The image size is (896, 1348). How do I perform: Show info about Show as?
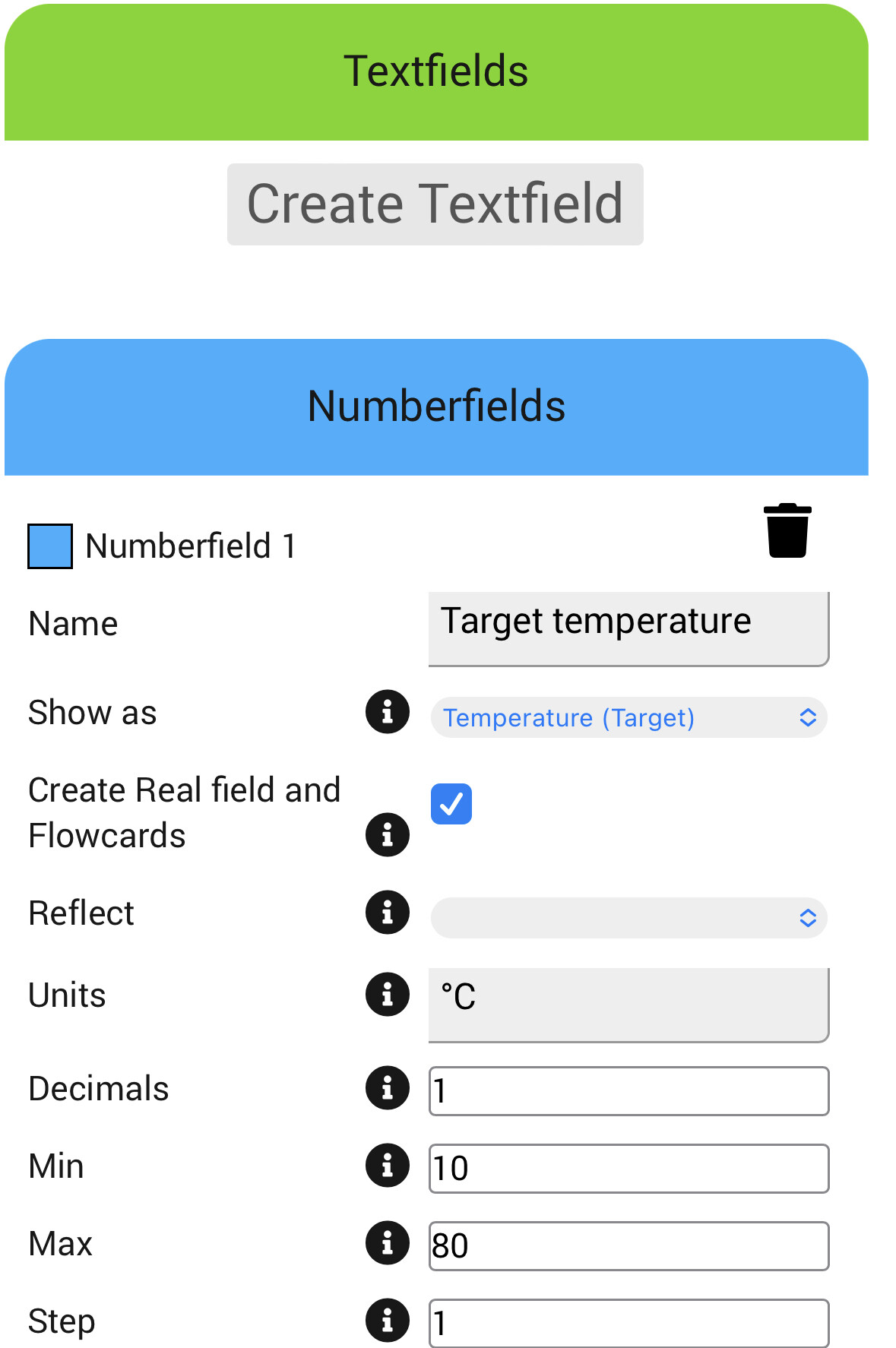388,712
